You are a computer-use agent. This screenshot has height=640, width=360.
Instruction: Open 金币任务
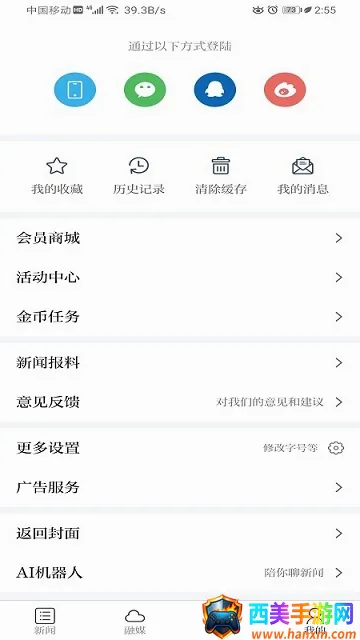click(x=180, y=317)
